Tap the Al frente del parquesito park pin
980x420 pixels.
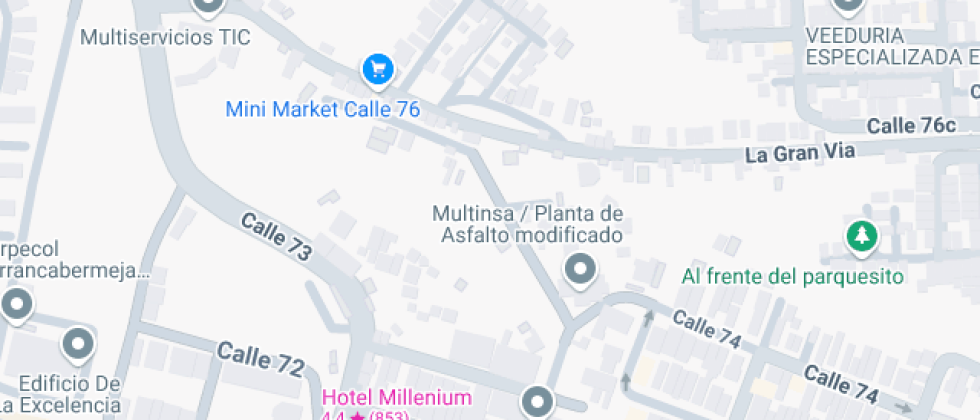pyautogui.click(x=860, y=237)
